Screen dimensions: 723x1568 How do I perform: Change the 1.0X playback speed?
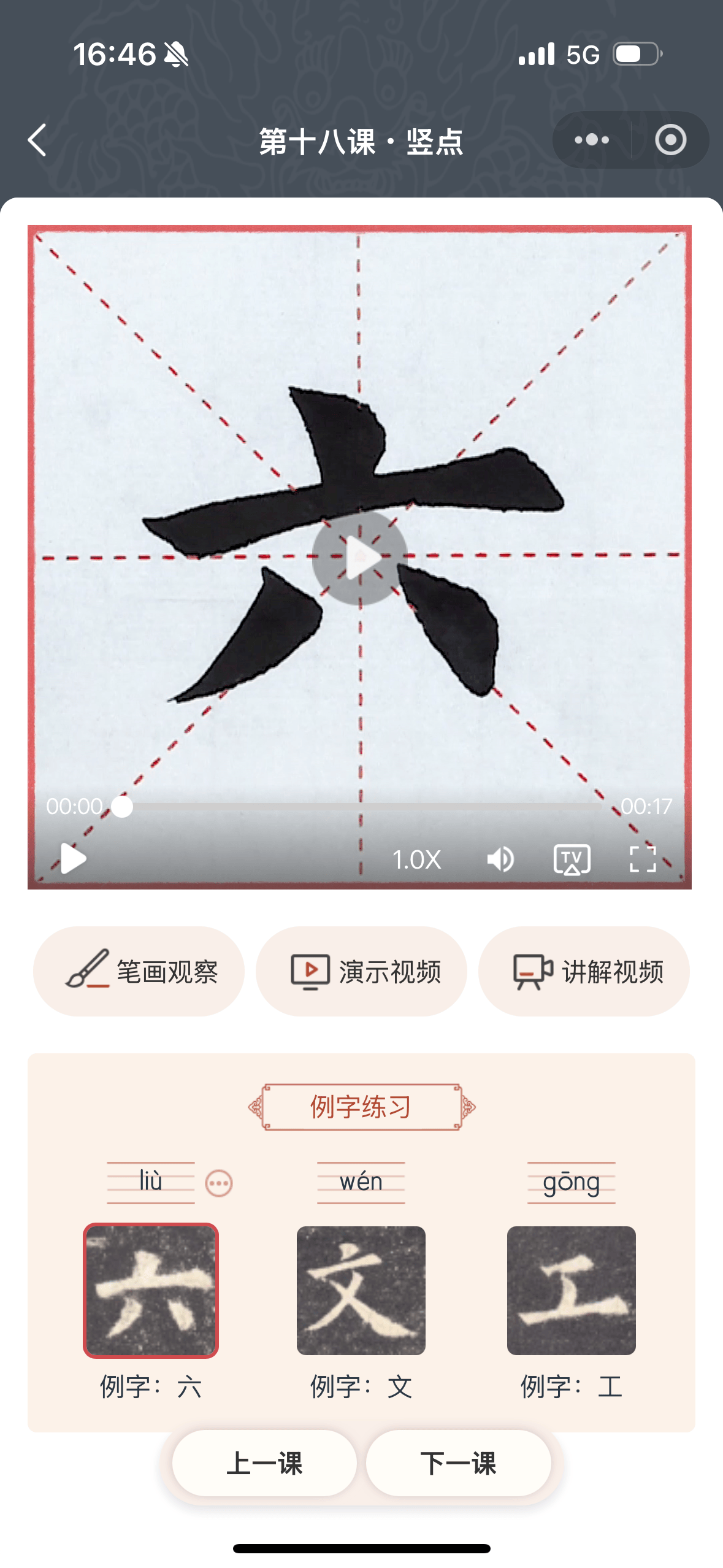(417, 859)
